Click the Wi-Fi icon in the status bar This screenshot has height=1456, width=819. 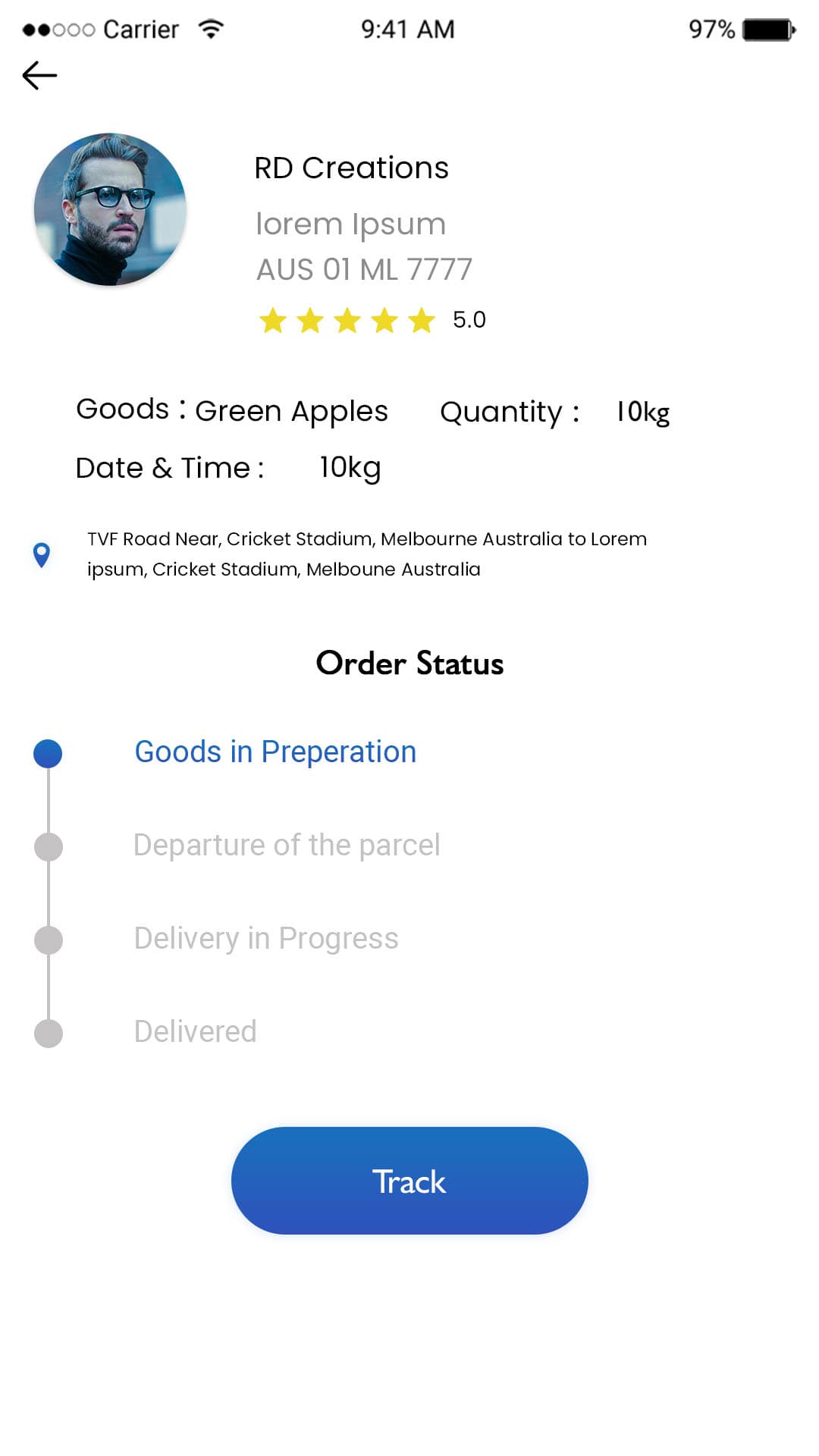coord(209,28)
